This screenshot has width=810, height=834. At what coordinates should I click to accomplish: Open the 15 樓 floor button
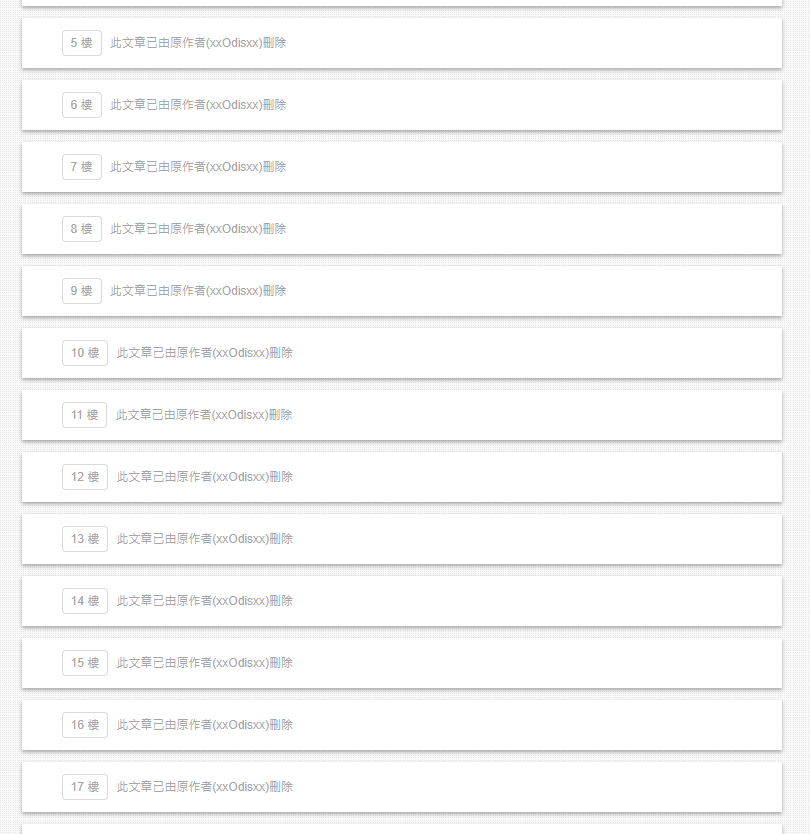point(84,663)
